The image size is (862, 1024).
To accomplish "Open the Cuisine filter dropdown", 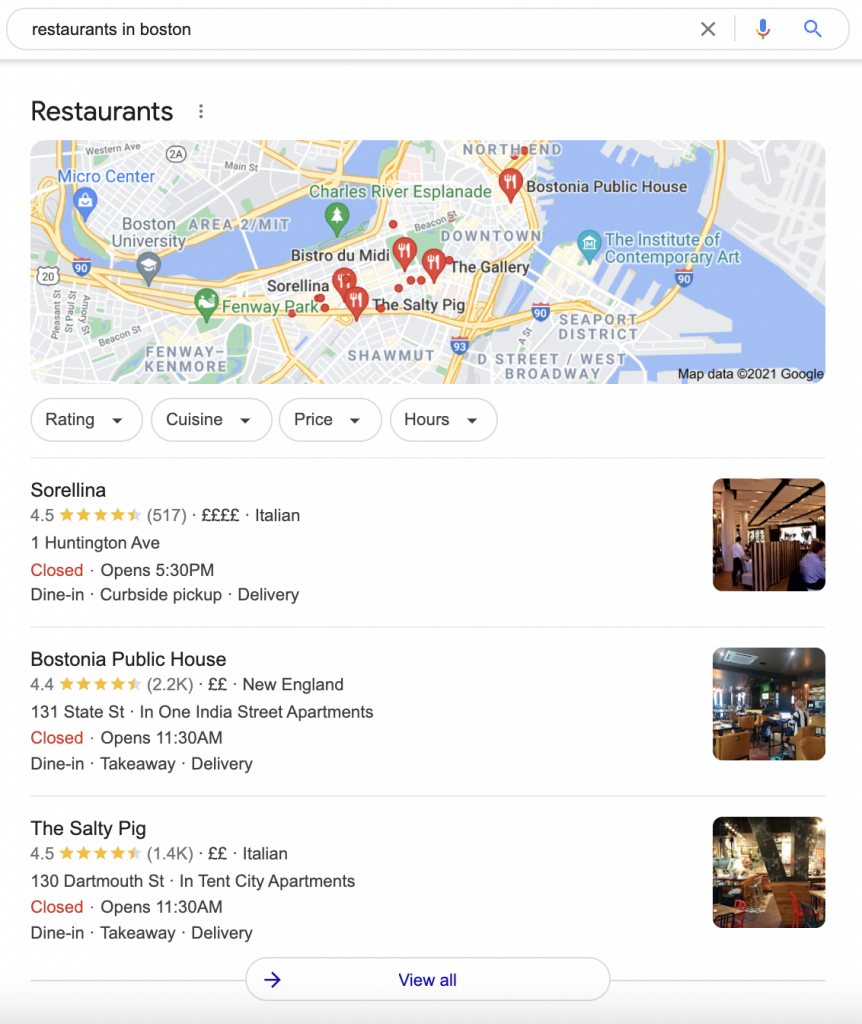I will 210,420.
